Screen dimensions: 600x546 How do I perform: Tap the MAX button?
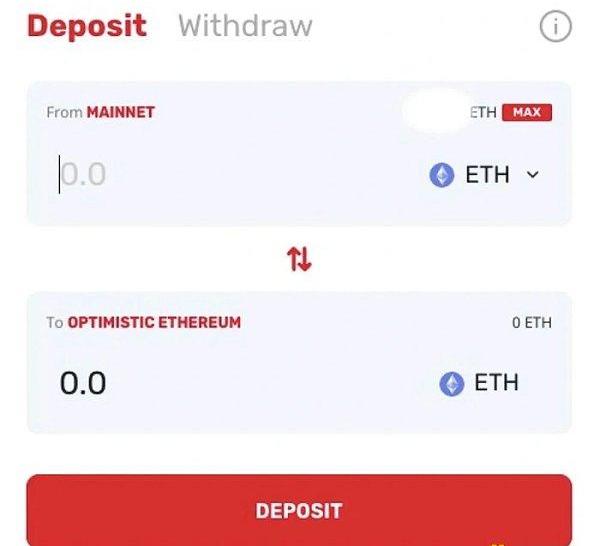tap(526, 113)
